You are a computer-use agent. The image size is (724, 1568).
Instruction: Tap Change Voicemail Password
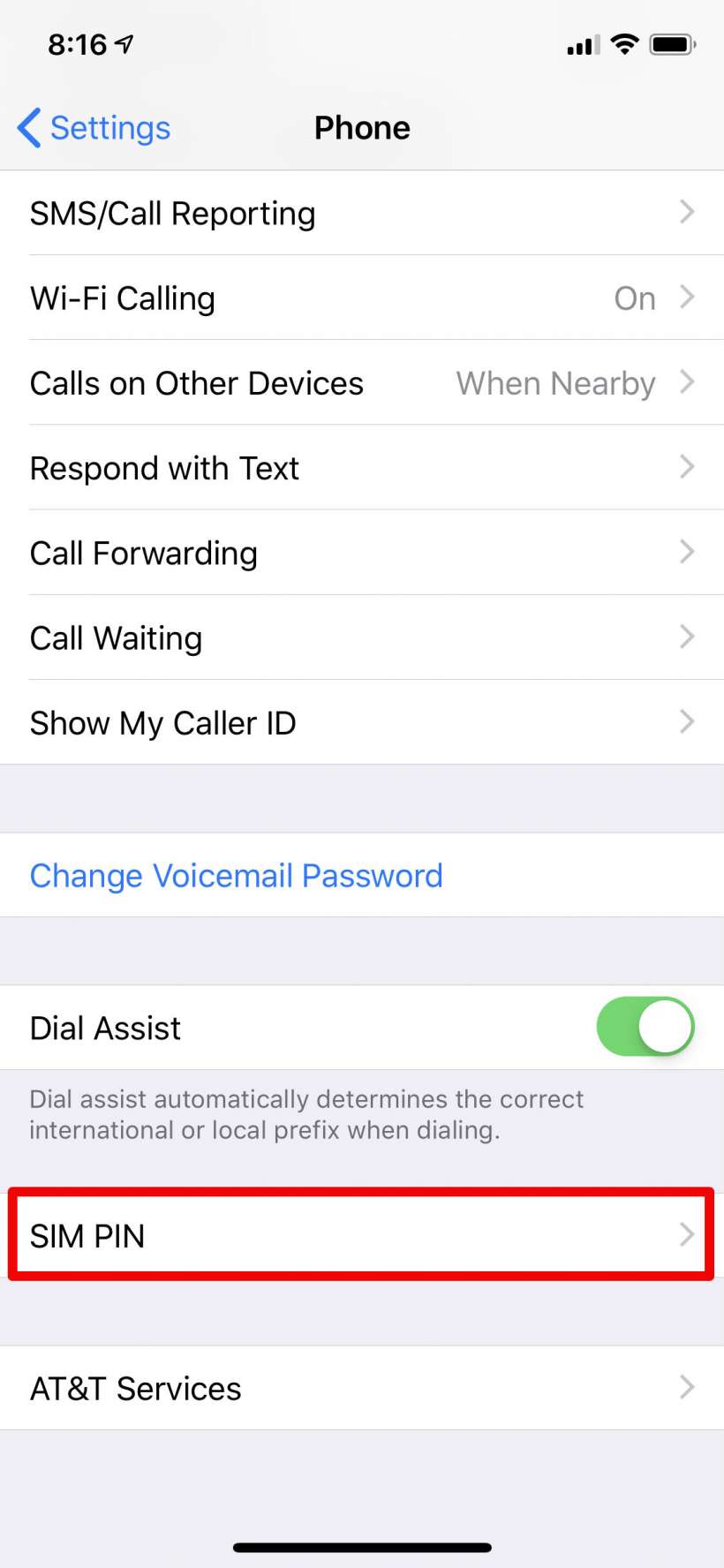237,876
